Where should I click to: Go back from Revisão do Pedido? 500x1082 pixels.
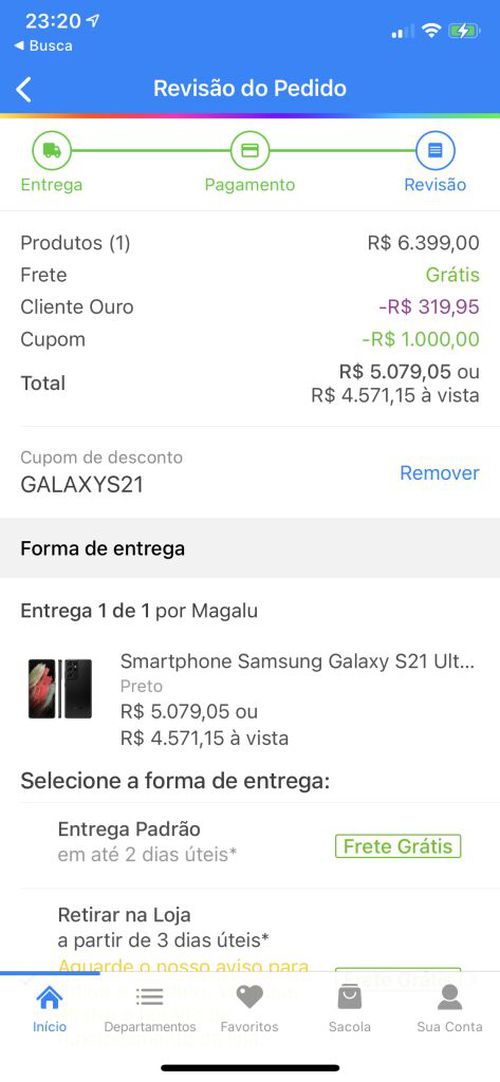click(x=24, y=89)
